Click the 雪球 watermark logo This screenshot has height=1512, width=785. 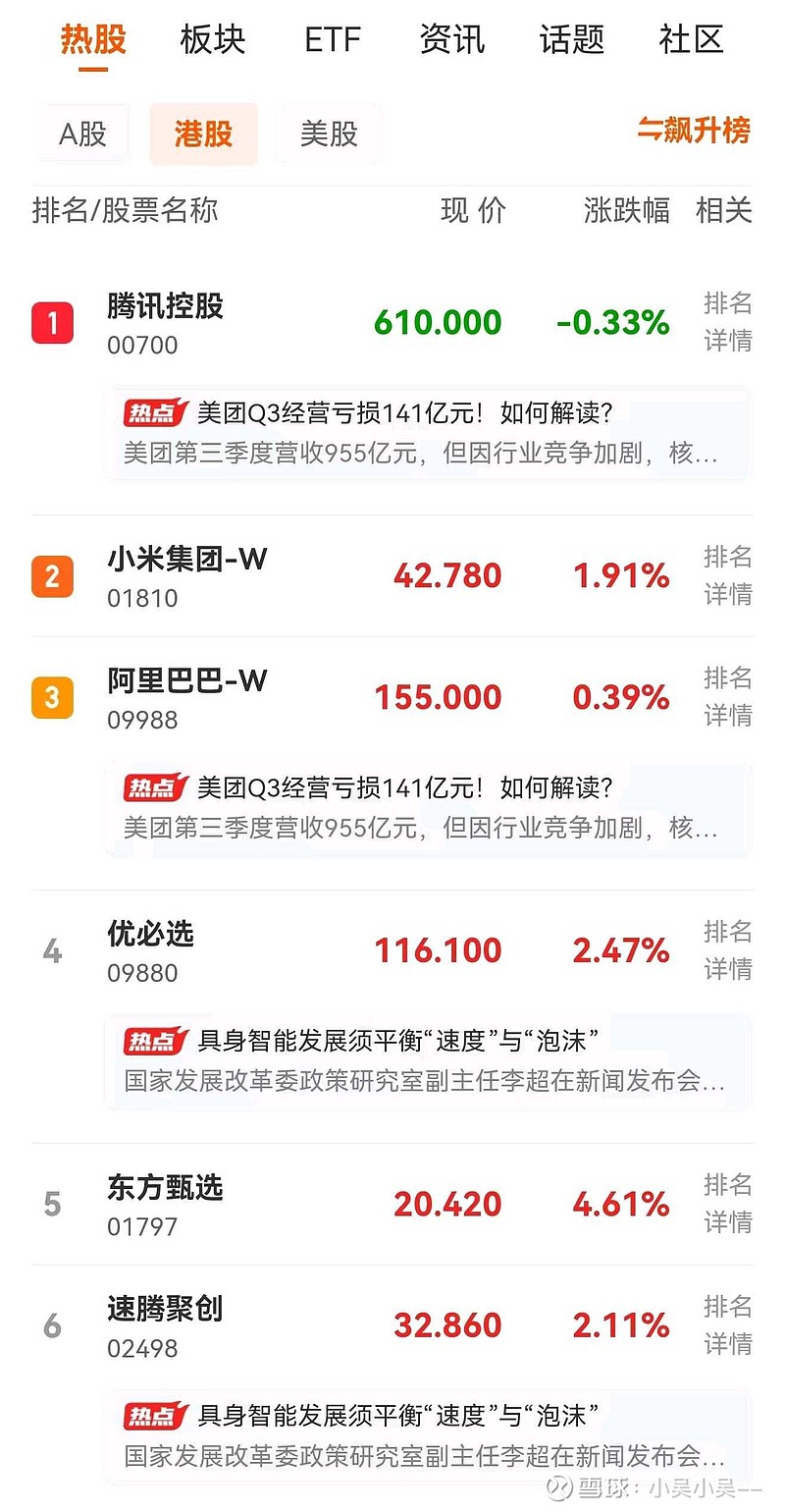coord(559,1488)
